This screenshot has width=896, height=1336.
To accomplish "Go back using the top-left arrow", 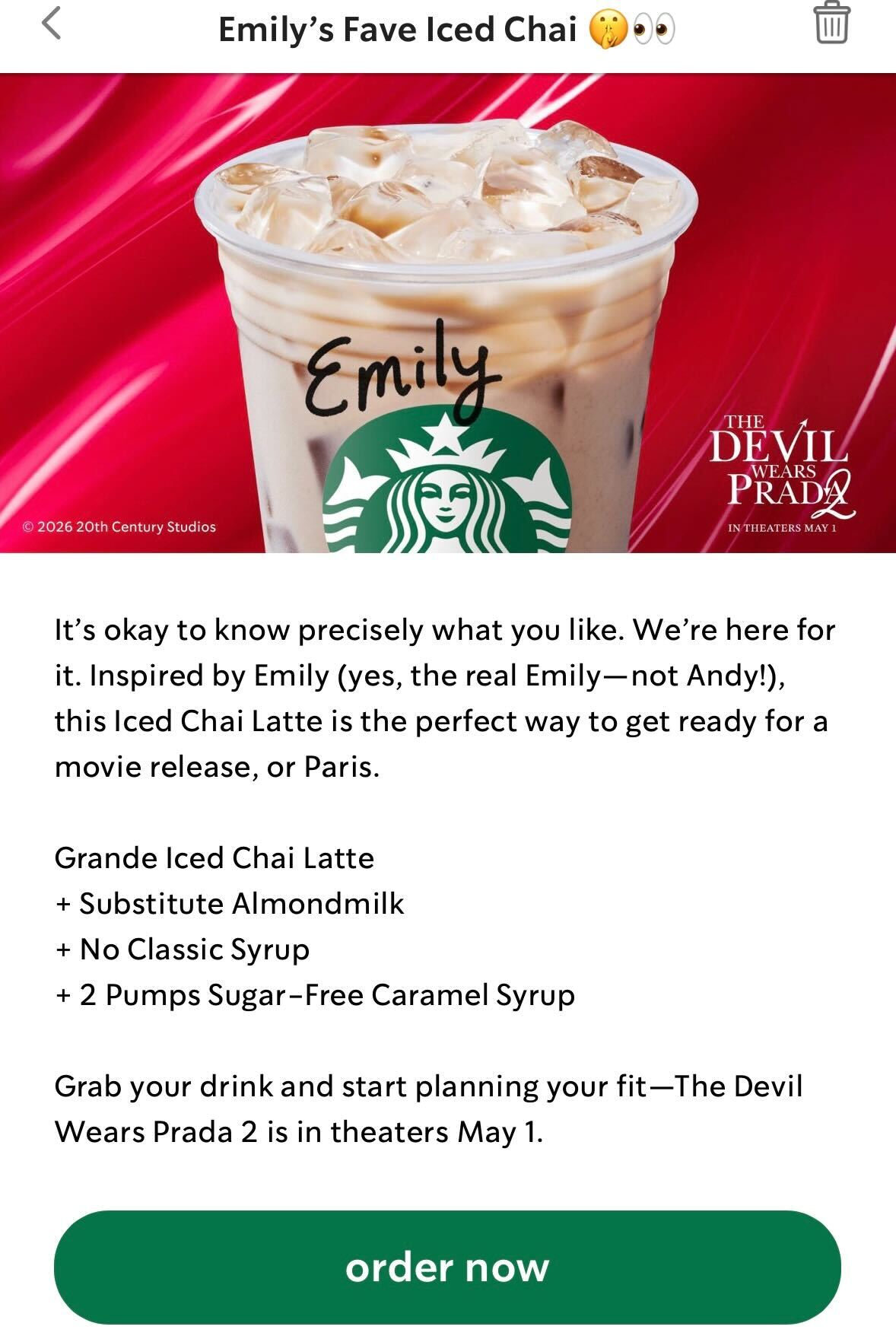I will click(52, 24).
